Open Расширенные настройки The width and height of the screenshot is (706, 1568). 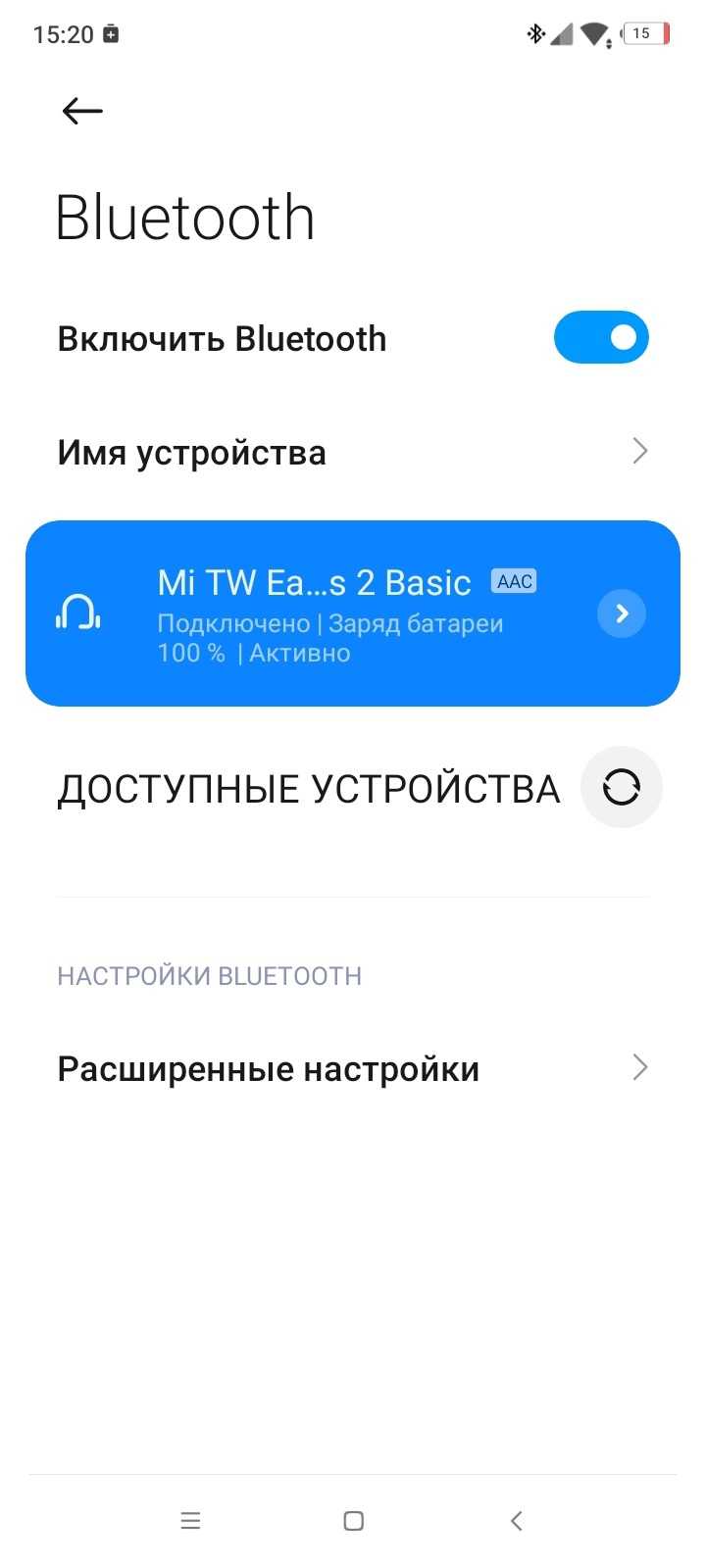(353, 1068)
